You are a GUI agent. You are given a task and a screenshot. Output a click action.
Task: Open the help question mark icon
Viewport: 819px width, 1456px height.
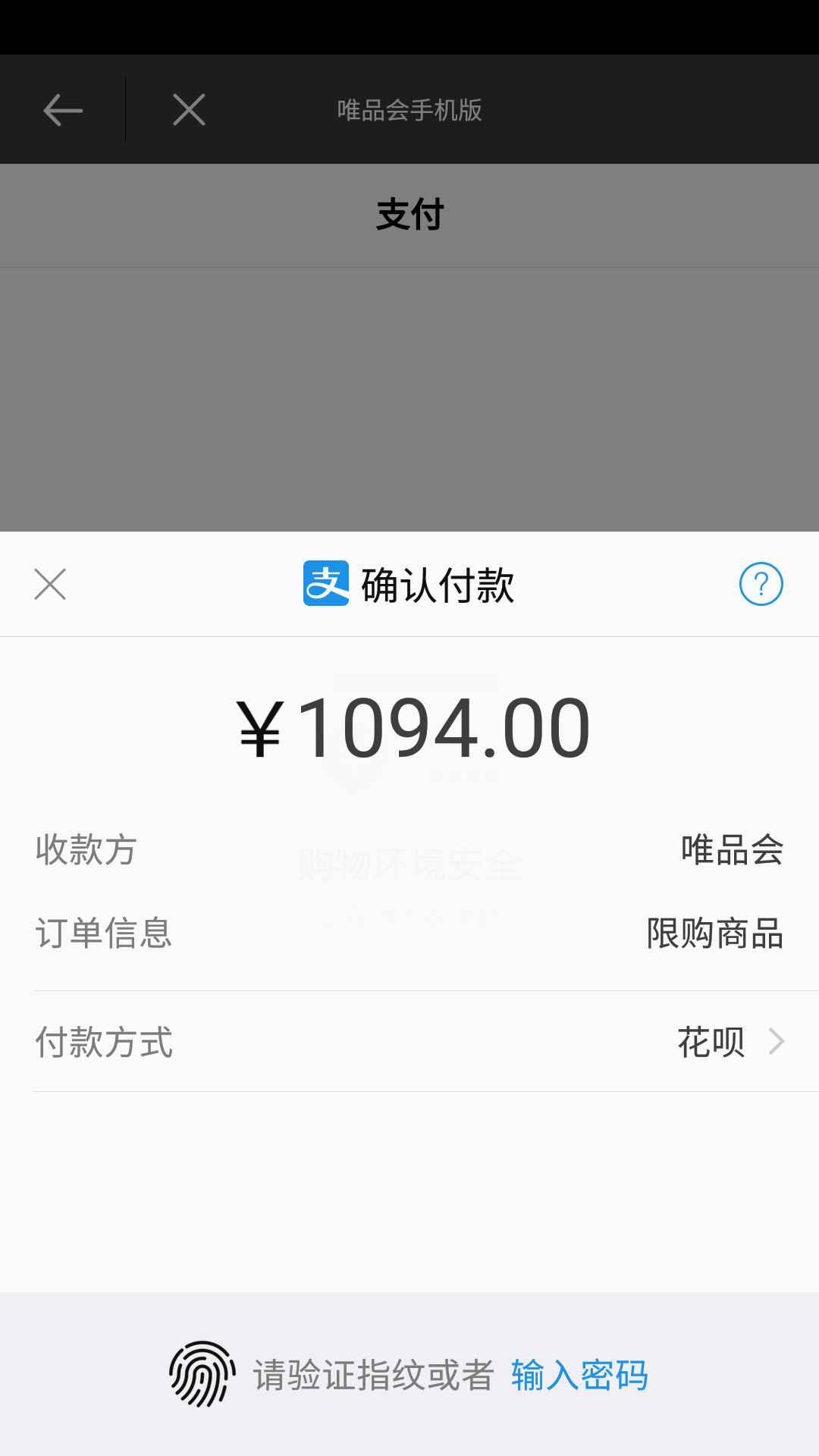(x=761, y=584)
